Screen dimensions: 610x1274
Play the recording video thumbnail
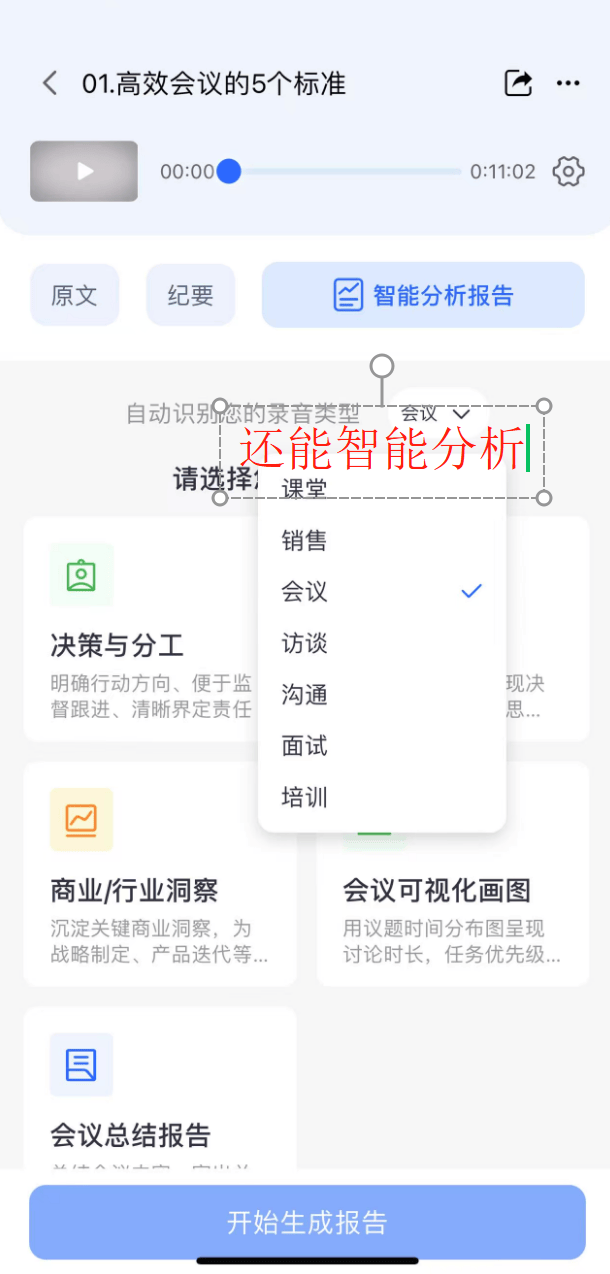(84, 171)
